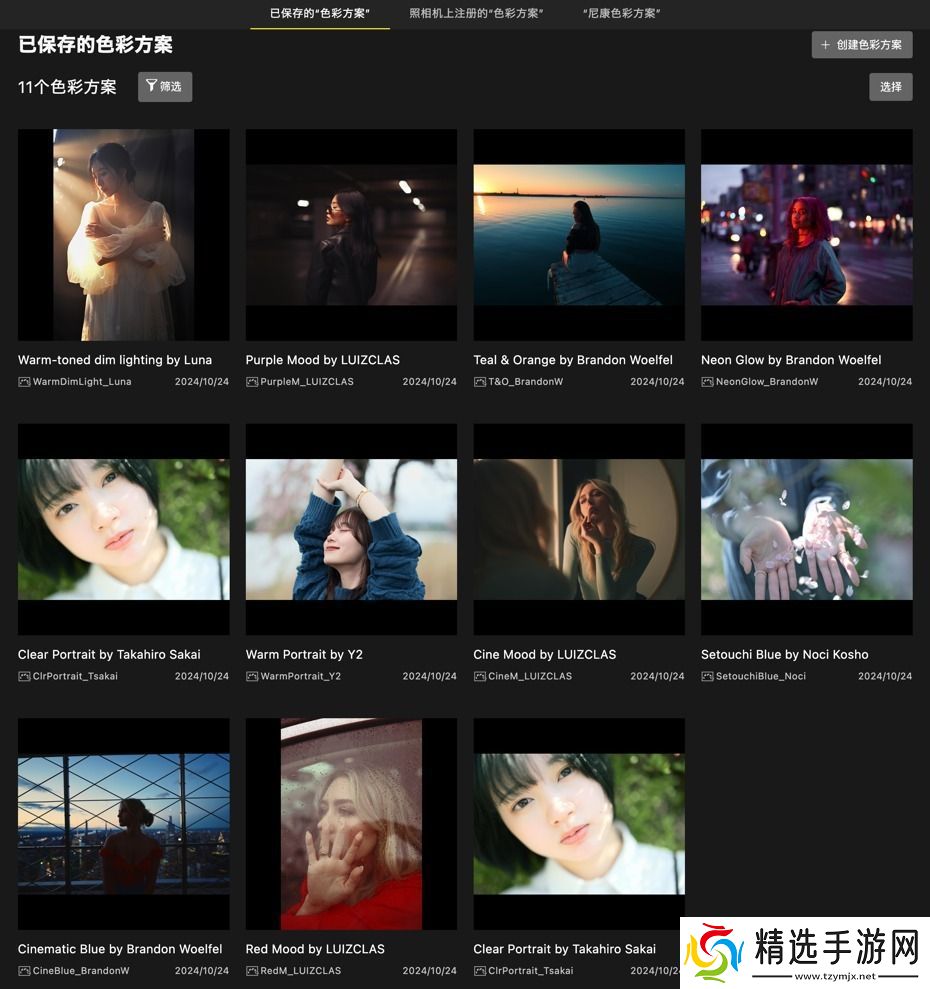Select the 已保存的"色彩方案" tab
Screen dimensions: 930x989
click(320, 14)
